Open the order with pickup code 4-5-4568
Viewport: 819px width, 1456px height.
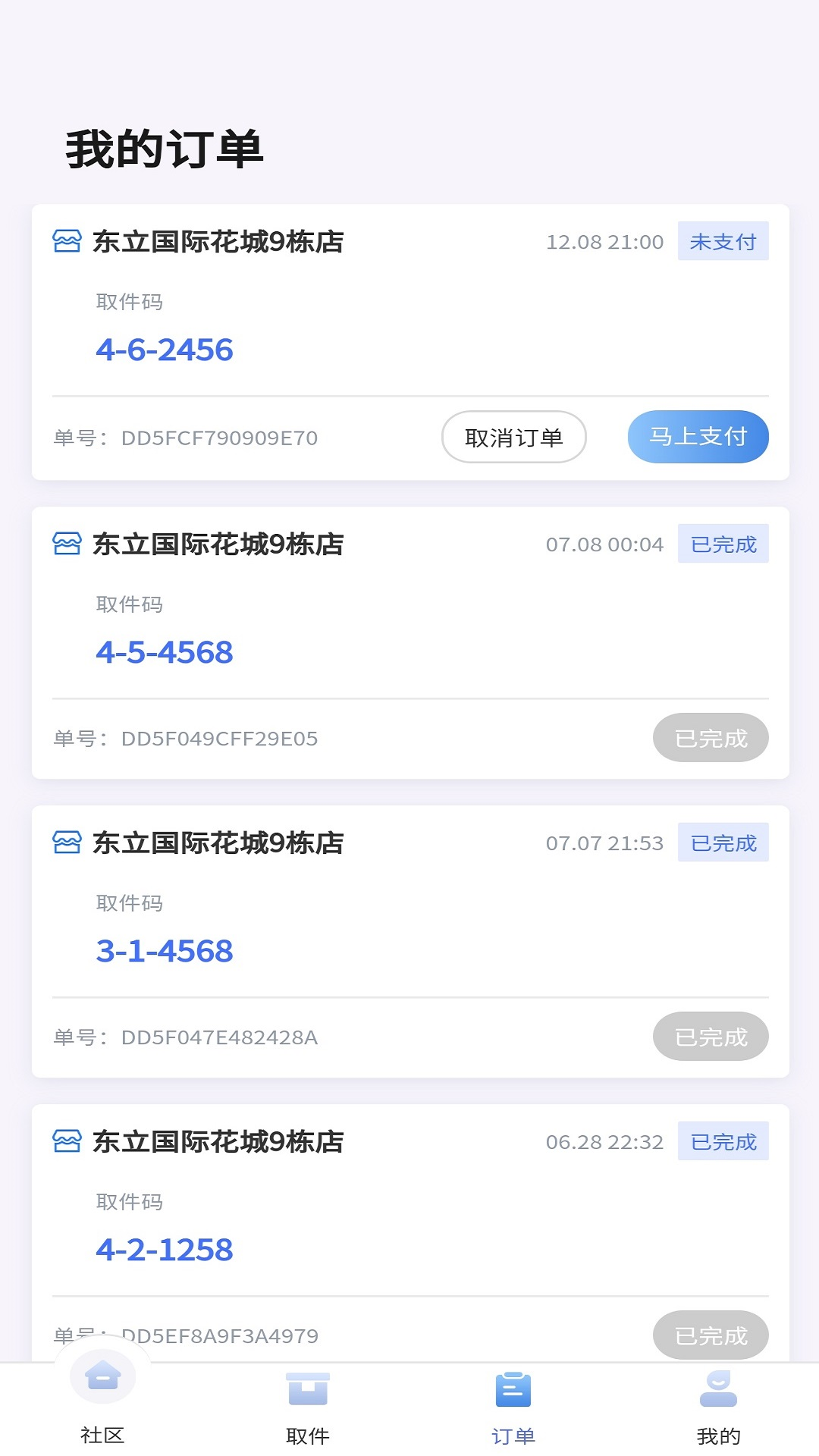pyautogui.click(x=410, y=642)
